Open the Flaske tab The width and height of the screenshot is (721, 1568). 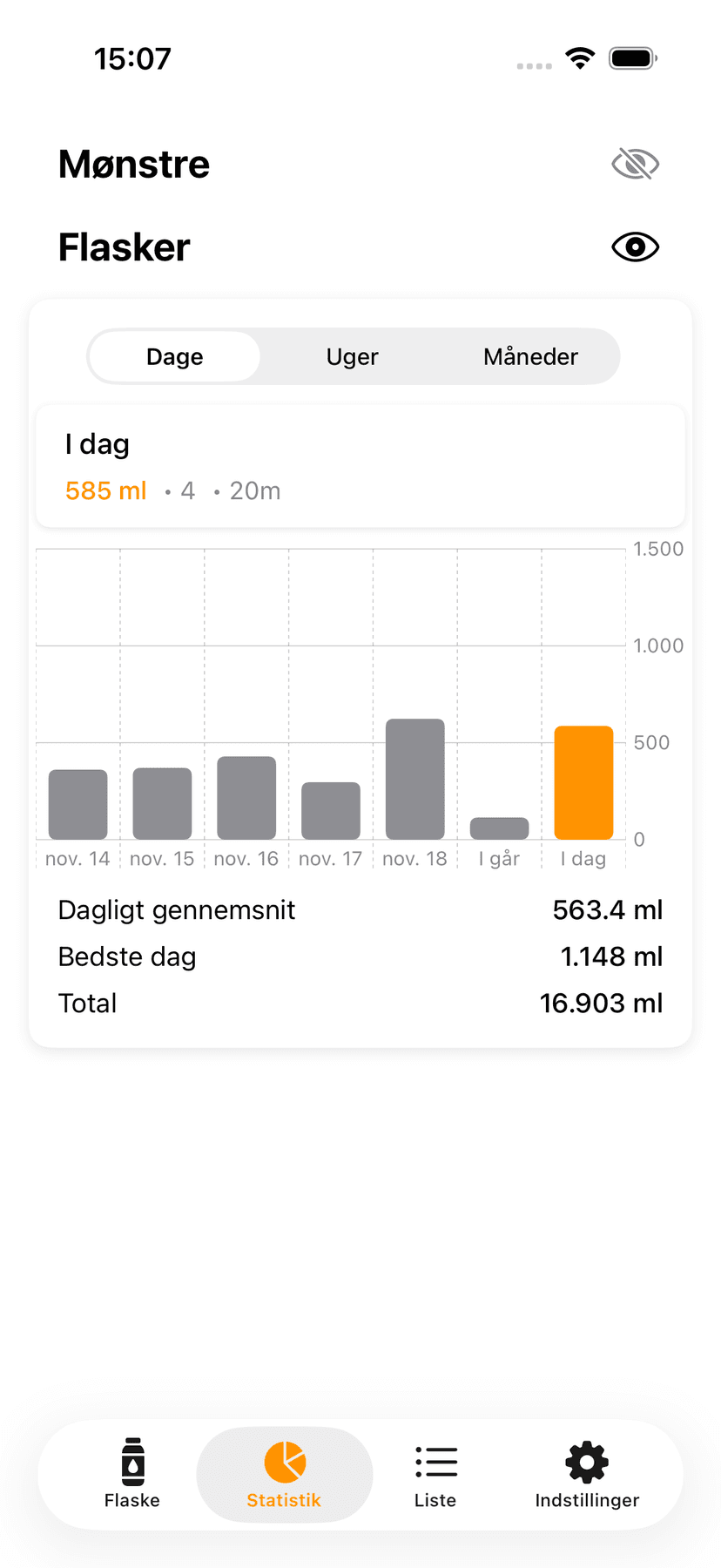coord(132,1474)
